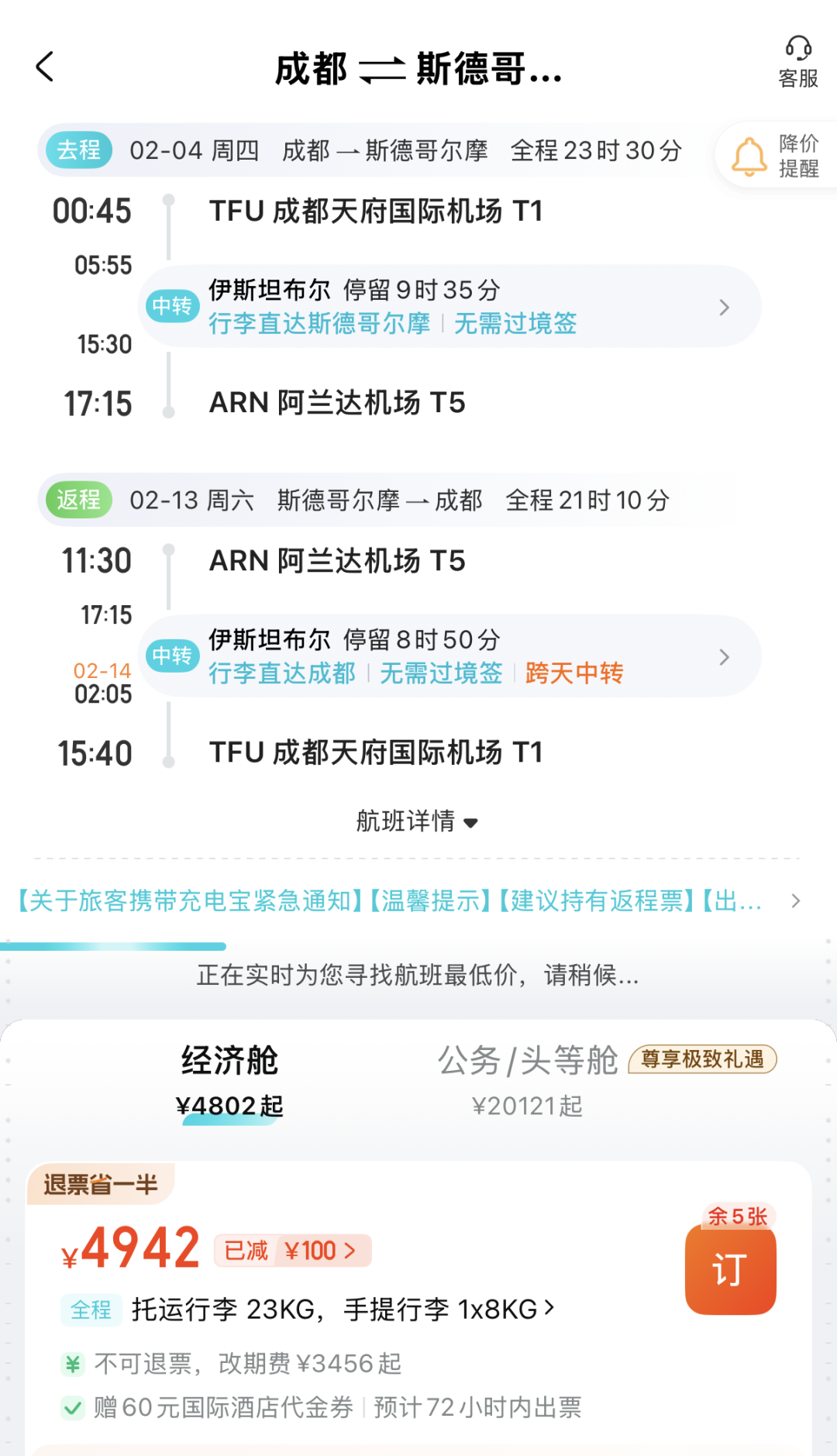Open customer service 客服
The width and height of the screenshot is (837, 1456).
[x=798, y=62]
